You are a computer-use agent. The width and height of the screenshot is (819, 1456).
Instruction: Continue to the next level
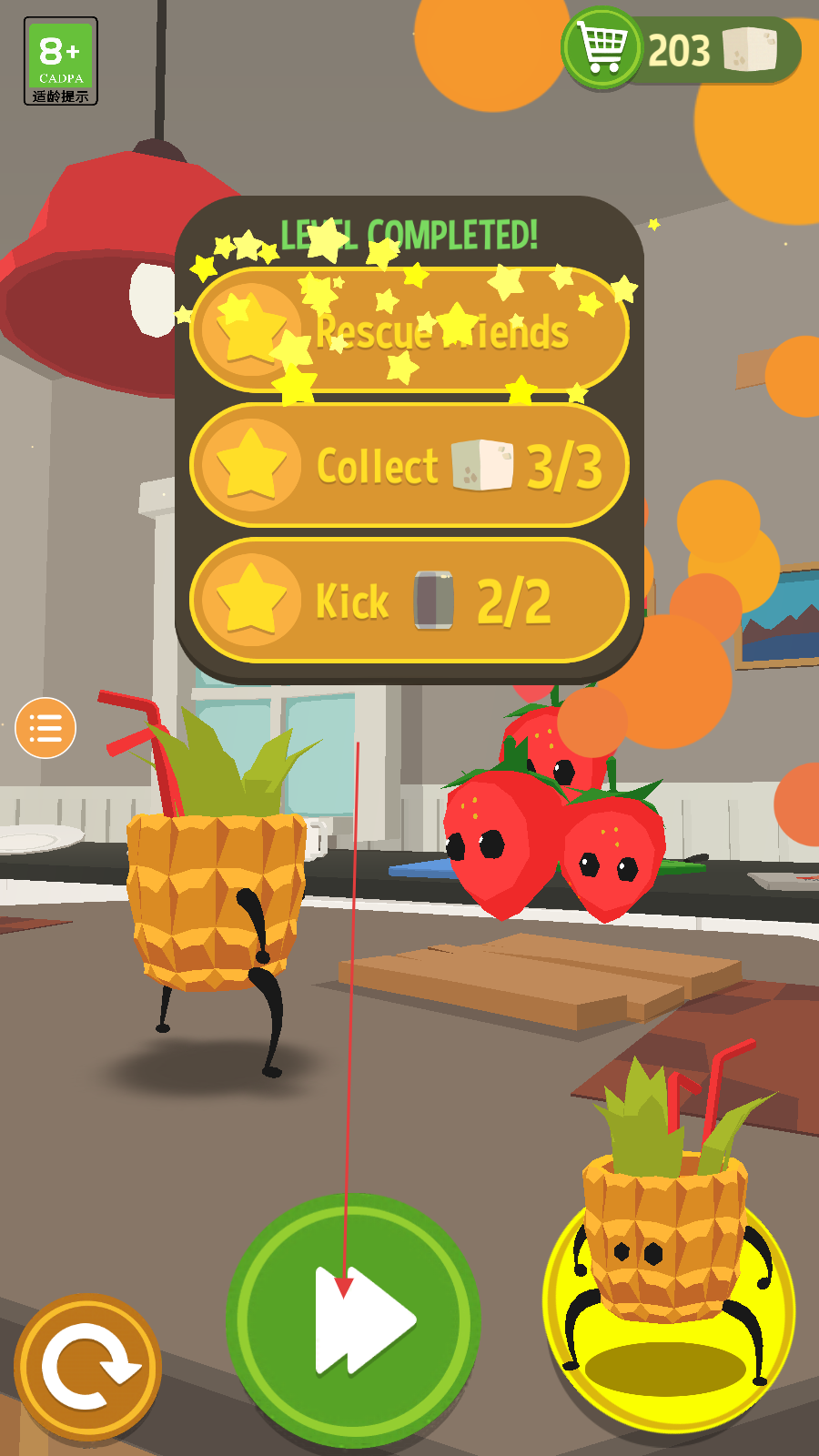point(354,1319)
